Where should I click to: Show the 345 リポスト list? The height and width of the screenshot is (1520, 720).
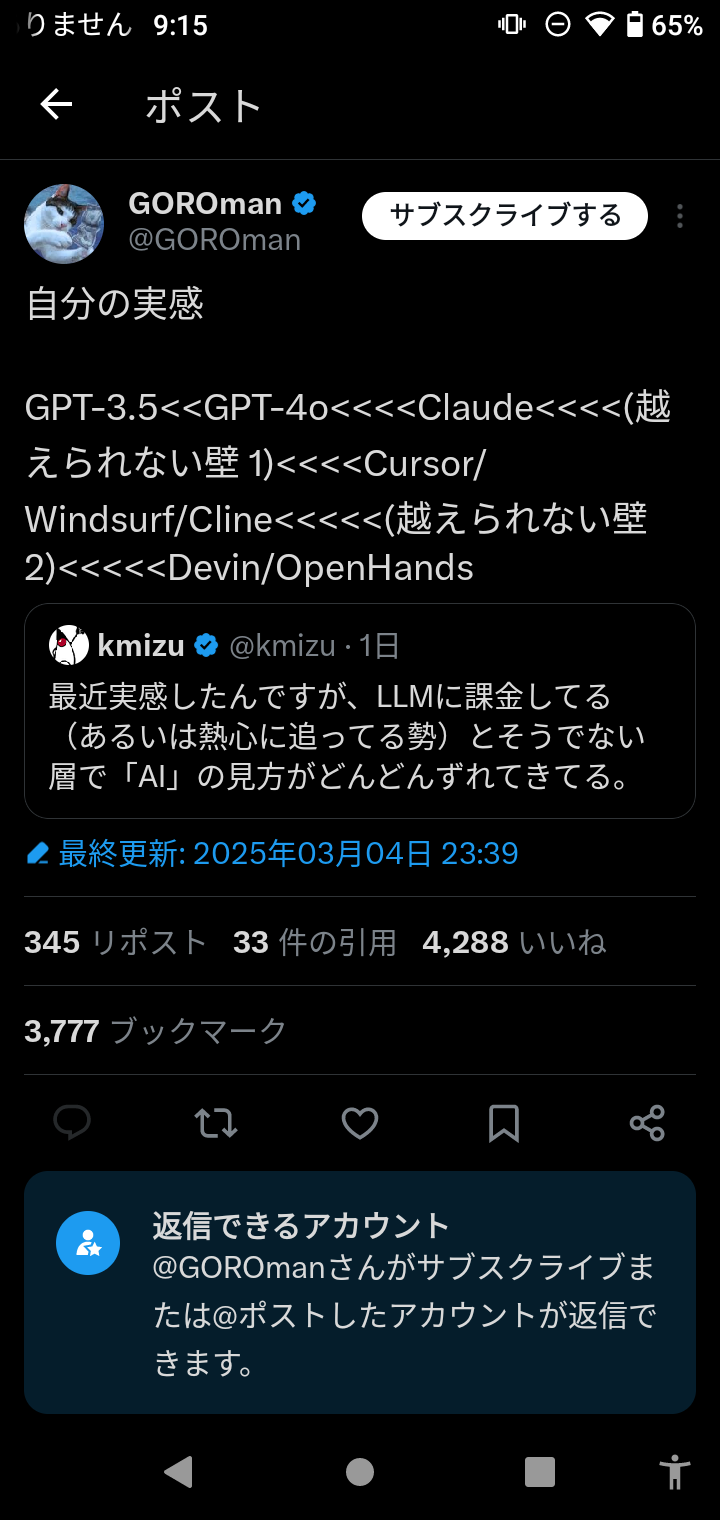tap(115, 942)
